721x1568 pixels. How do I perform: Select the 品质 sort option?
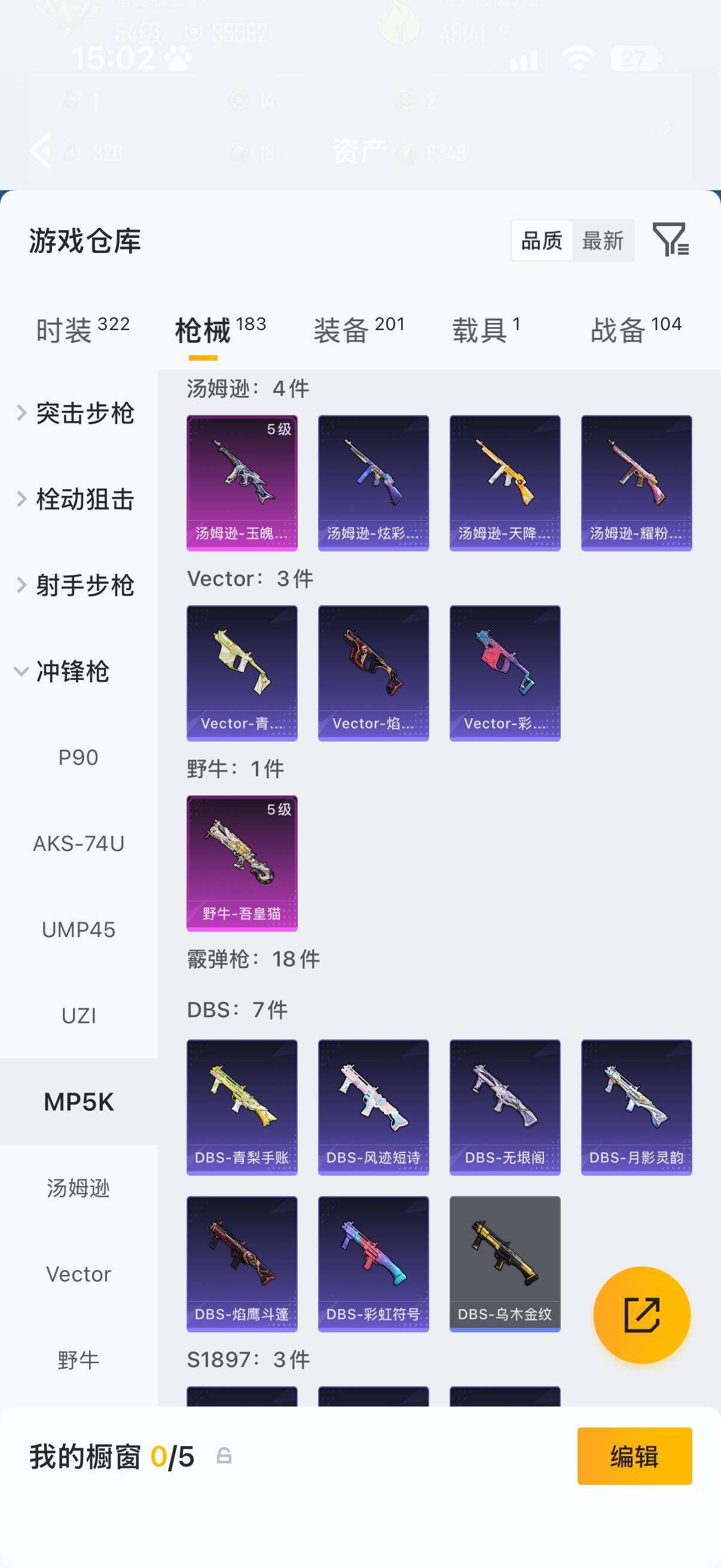click(x=542, y=240)
